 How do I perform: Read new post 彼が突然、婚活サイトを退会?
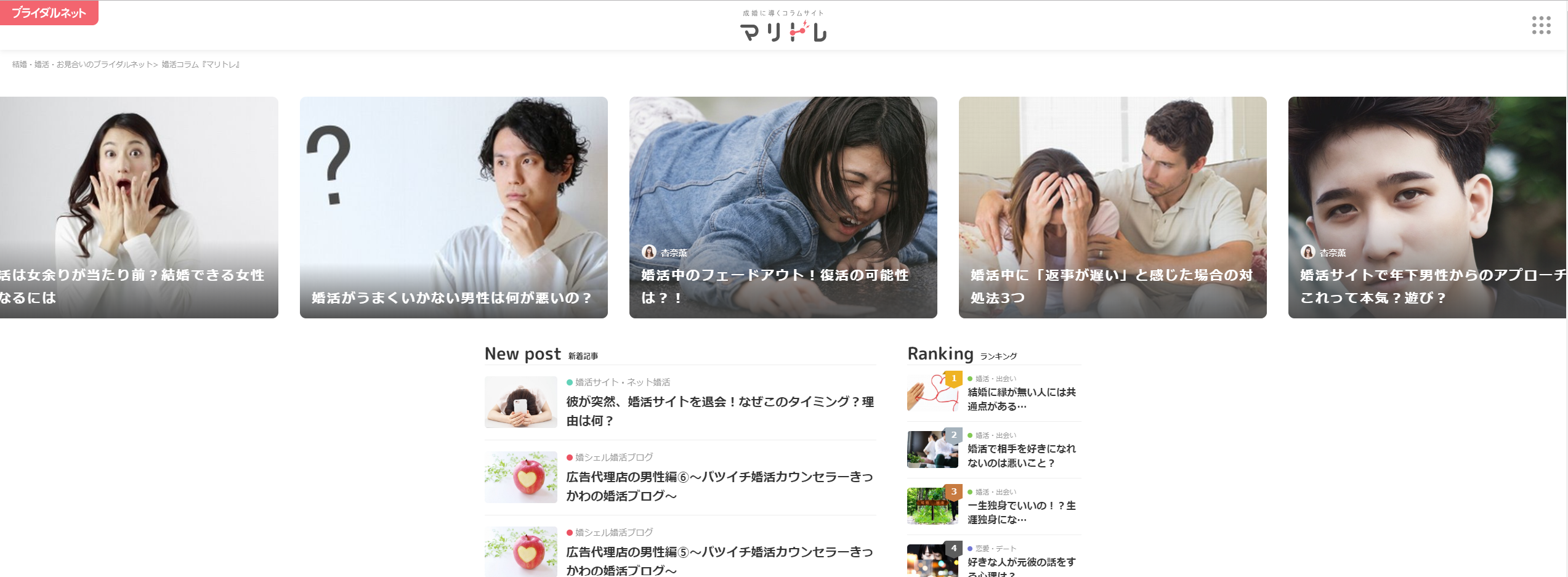click(x=719, y=411)
